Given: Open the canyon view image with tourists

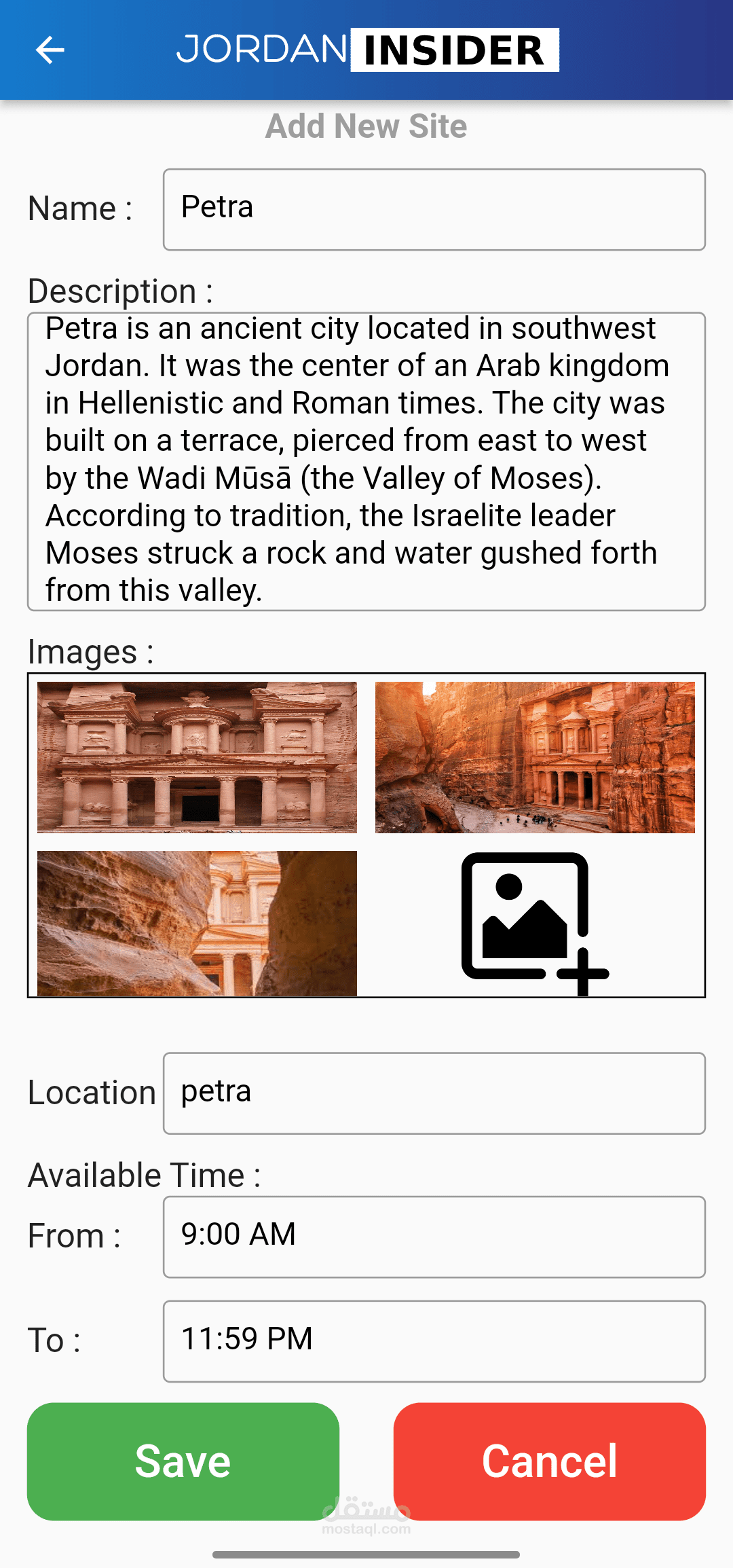Looking at the screenshot, I should point(535,757).
